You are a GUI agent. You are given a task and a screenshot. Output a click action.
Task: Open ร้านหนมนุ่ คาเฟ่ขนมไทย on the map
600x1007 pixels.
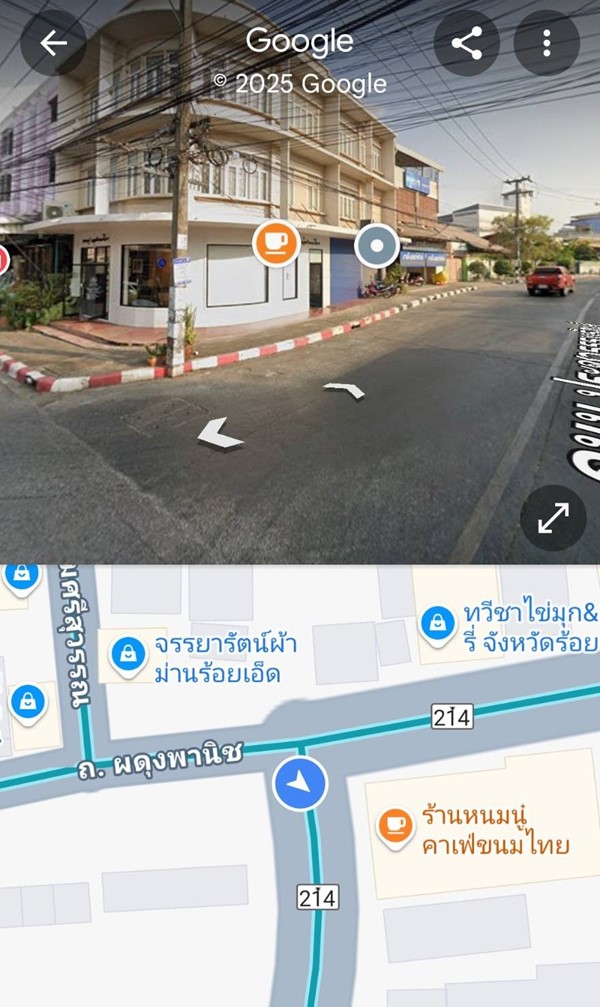pyautogui.click(x=395, y=826)
